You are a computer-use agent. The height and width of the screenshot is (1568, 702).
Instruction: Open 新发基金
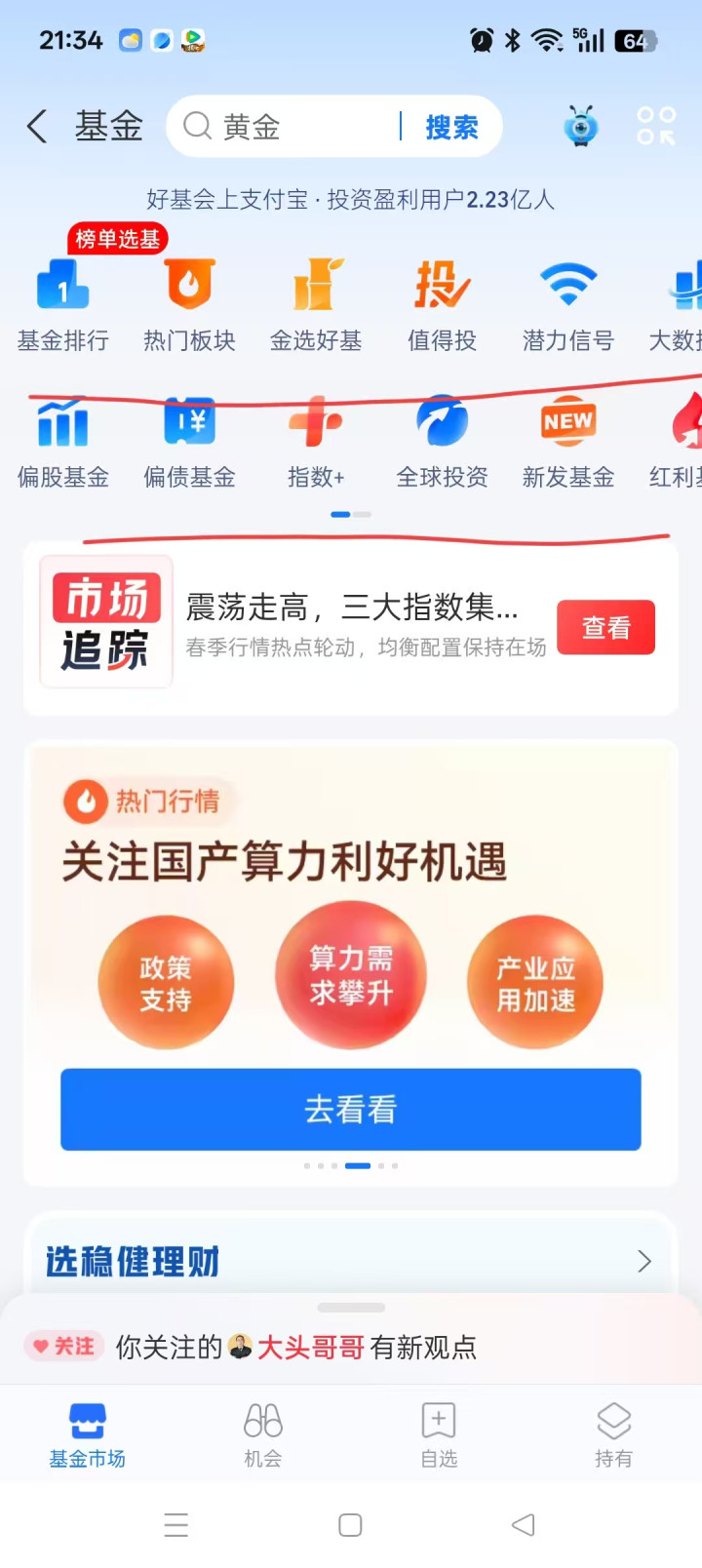[568, 441]
